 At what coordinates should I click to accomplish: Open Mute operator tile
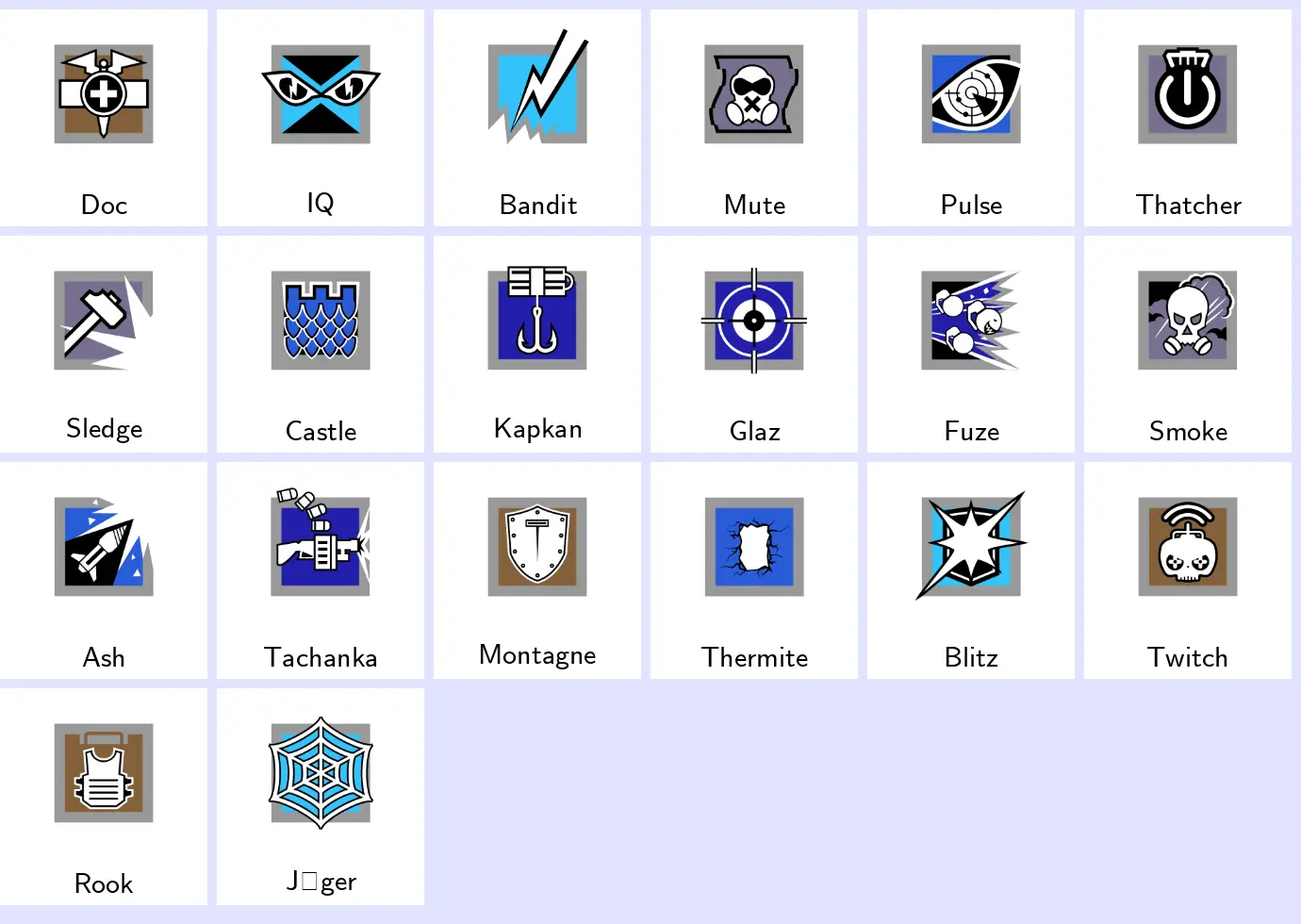pos(754,118)
